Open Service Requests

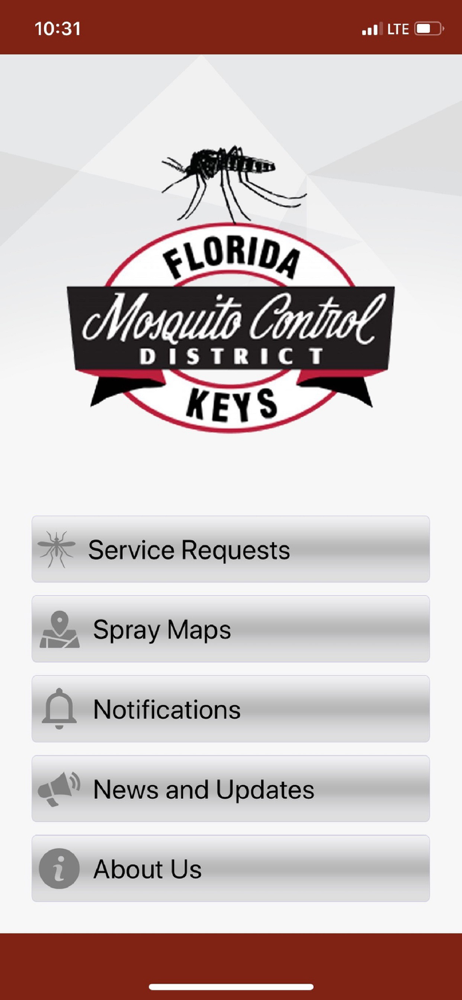pos(230,549)
